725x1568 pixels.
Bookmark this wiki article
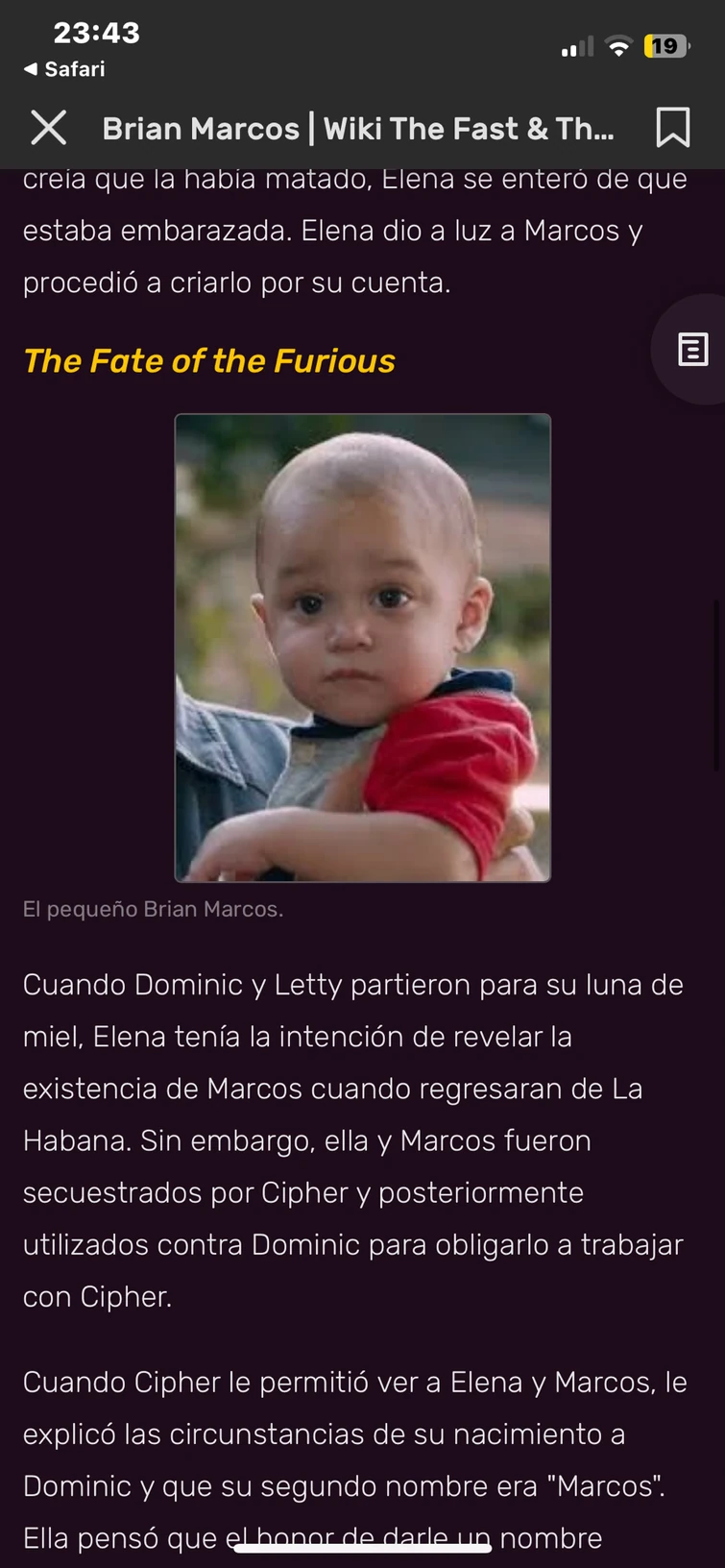tap(672, 128)
